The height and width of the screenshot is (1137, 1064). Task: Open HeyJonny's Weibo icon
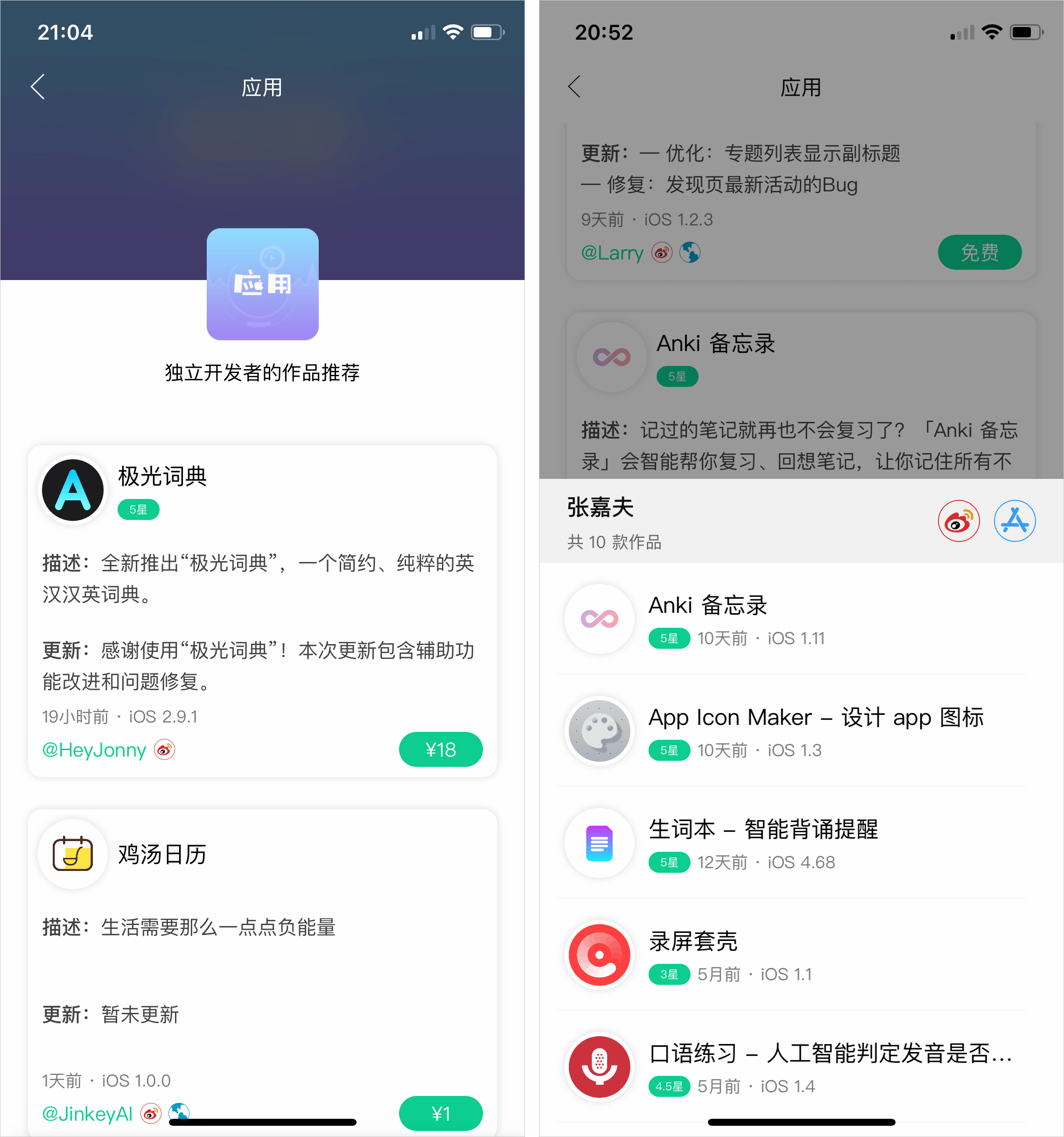click(165, 749)
